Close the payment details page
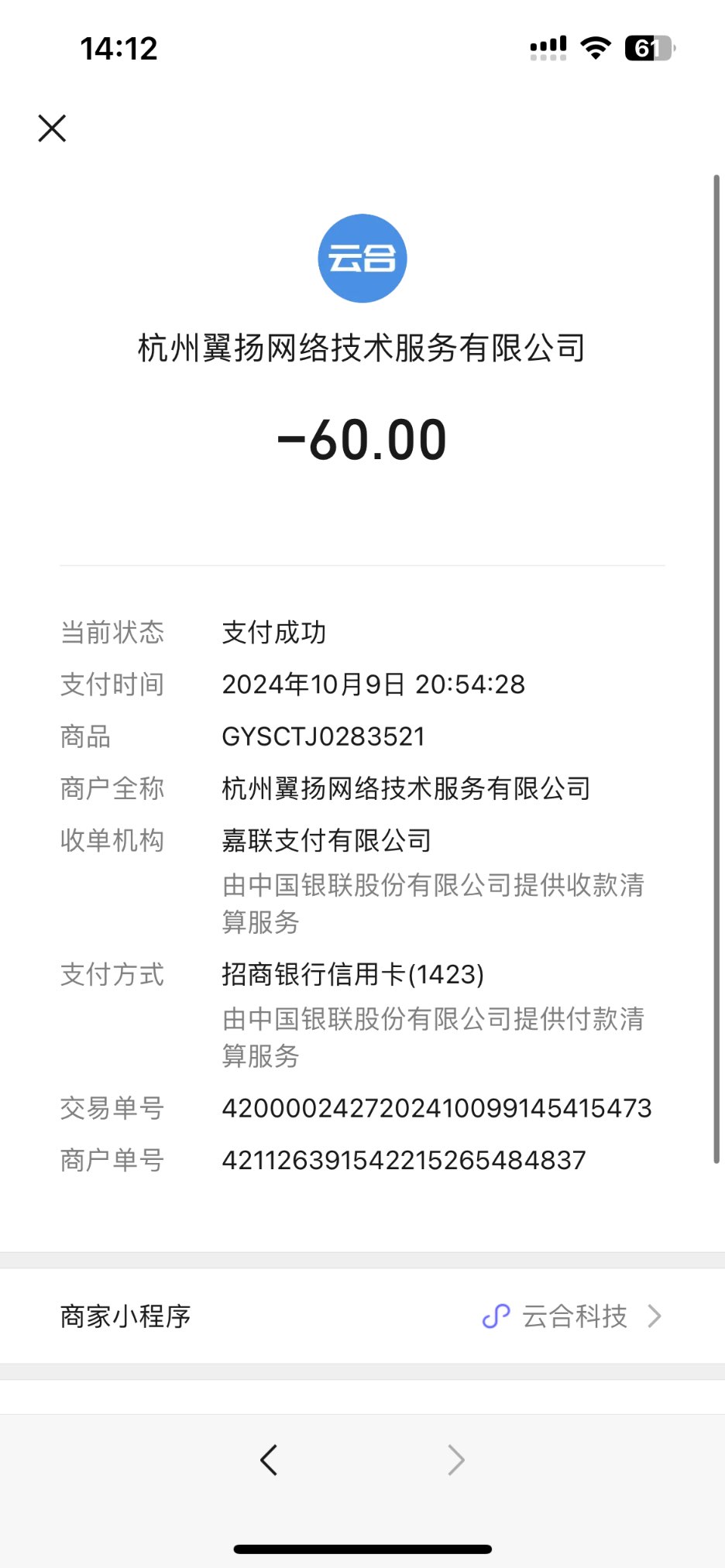Image resolution: width=725 pixels, height=1568 pixels. [52, 129]
